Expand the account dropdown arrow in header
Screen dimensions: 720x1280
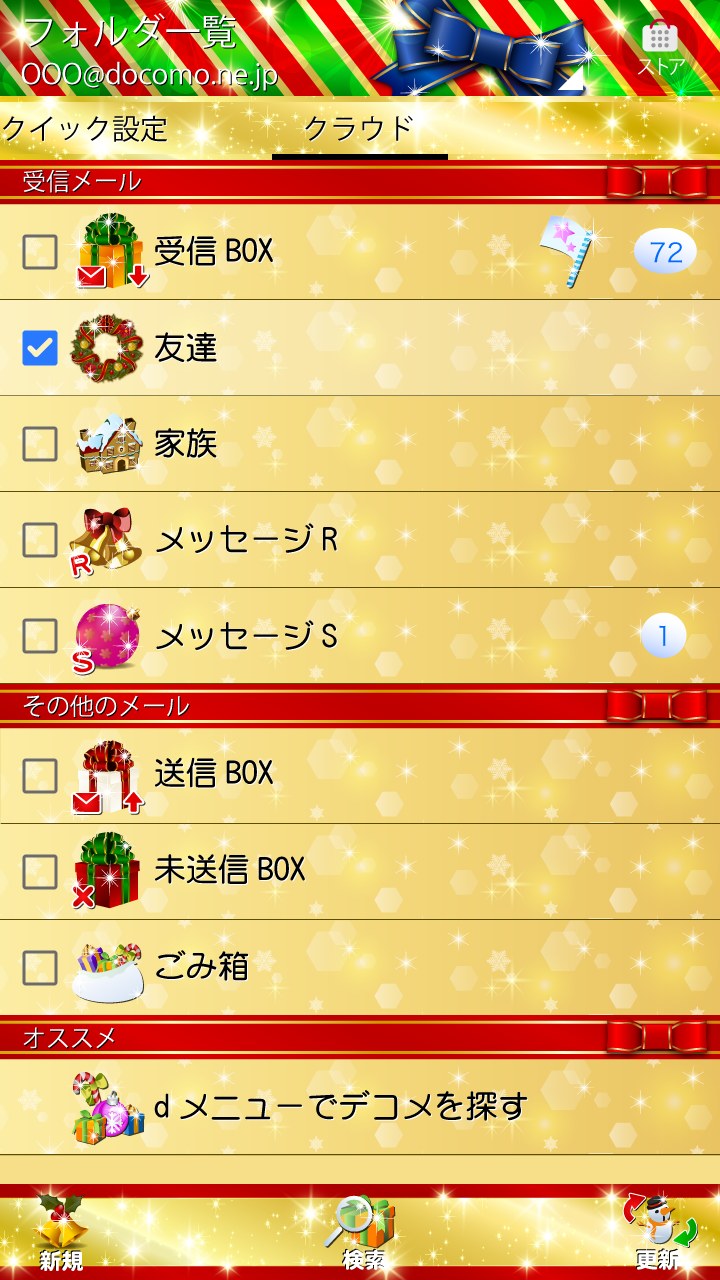(572, 80)
